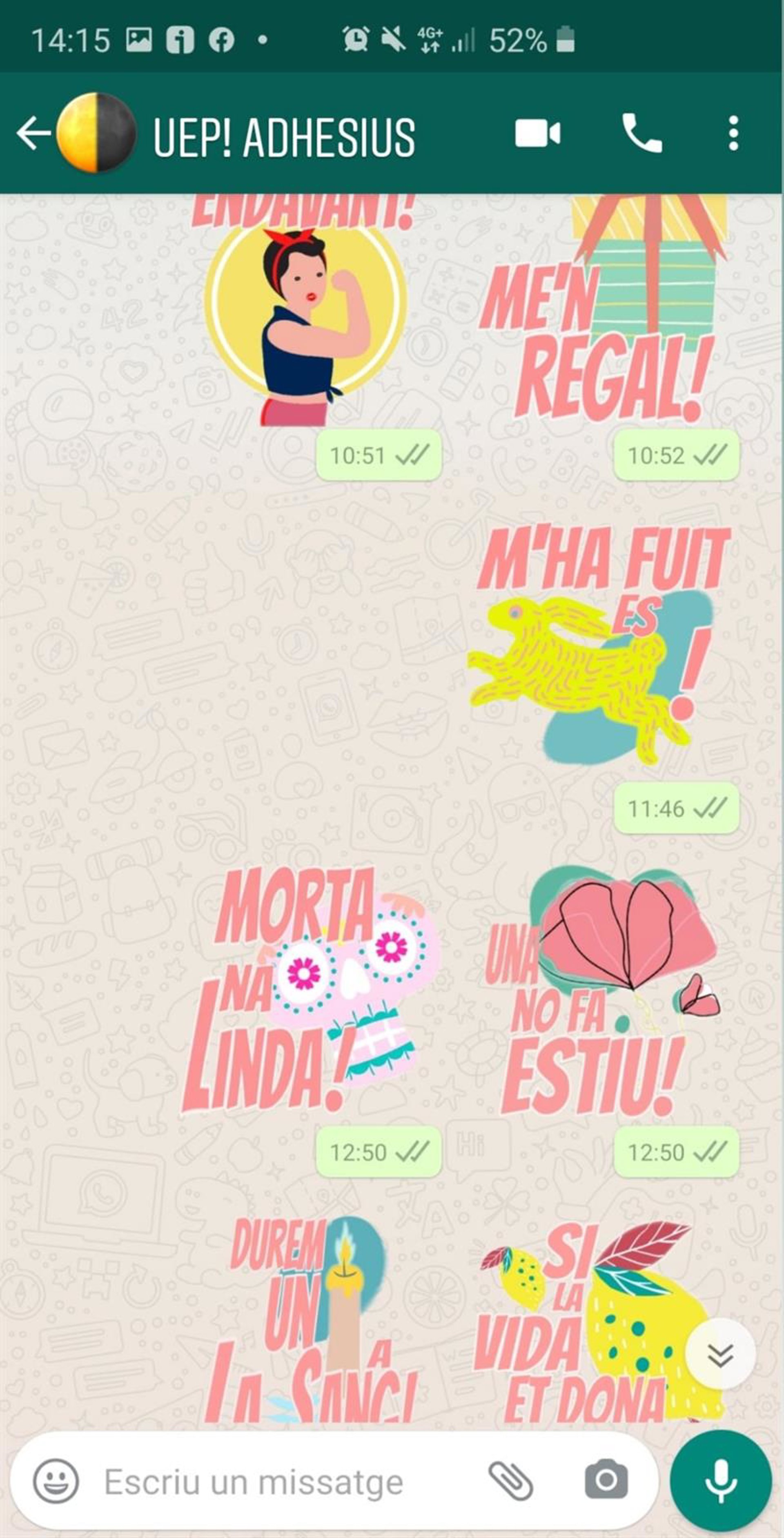
Task: Start a video call with UEP! ADHESIUS
Action: point(537,133)
